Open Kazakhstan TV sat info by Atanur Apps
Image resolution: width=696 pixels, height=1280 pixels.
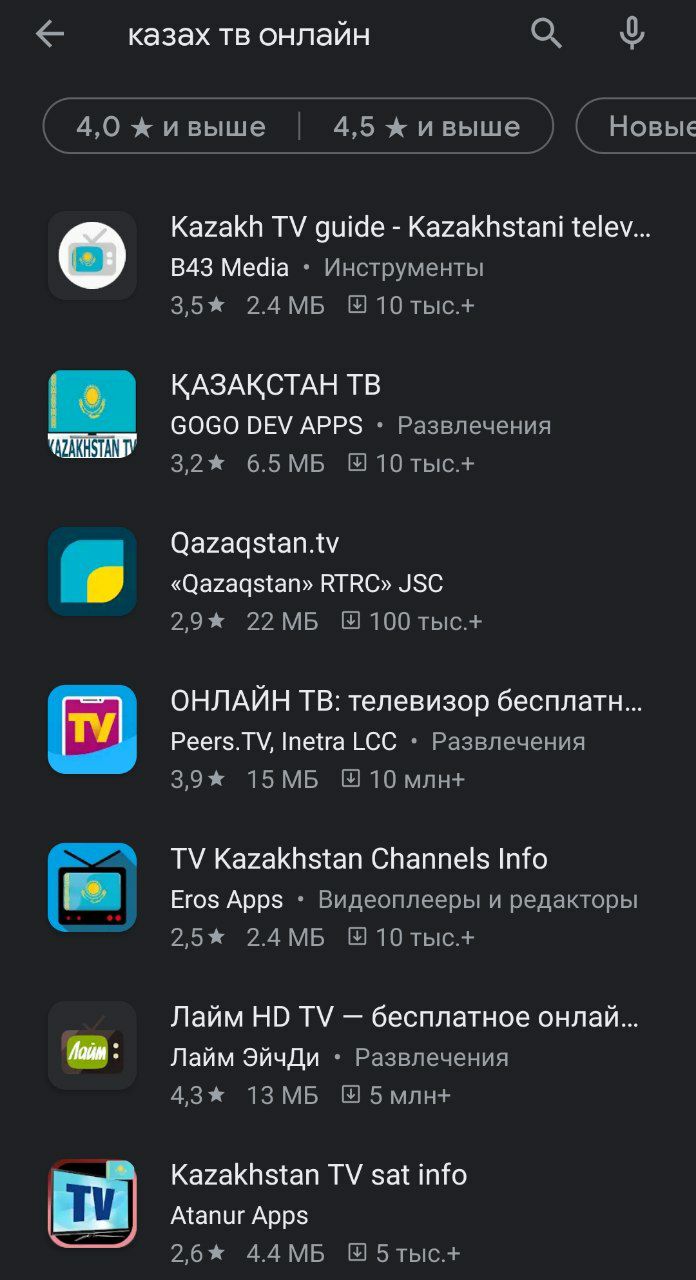348,1212
